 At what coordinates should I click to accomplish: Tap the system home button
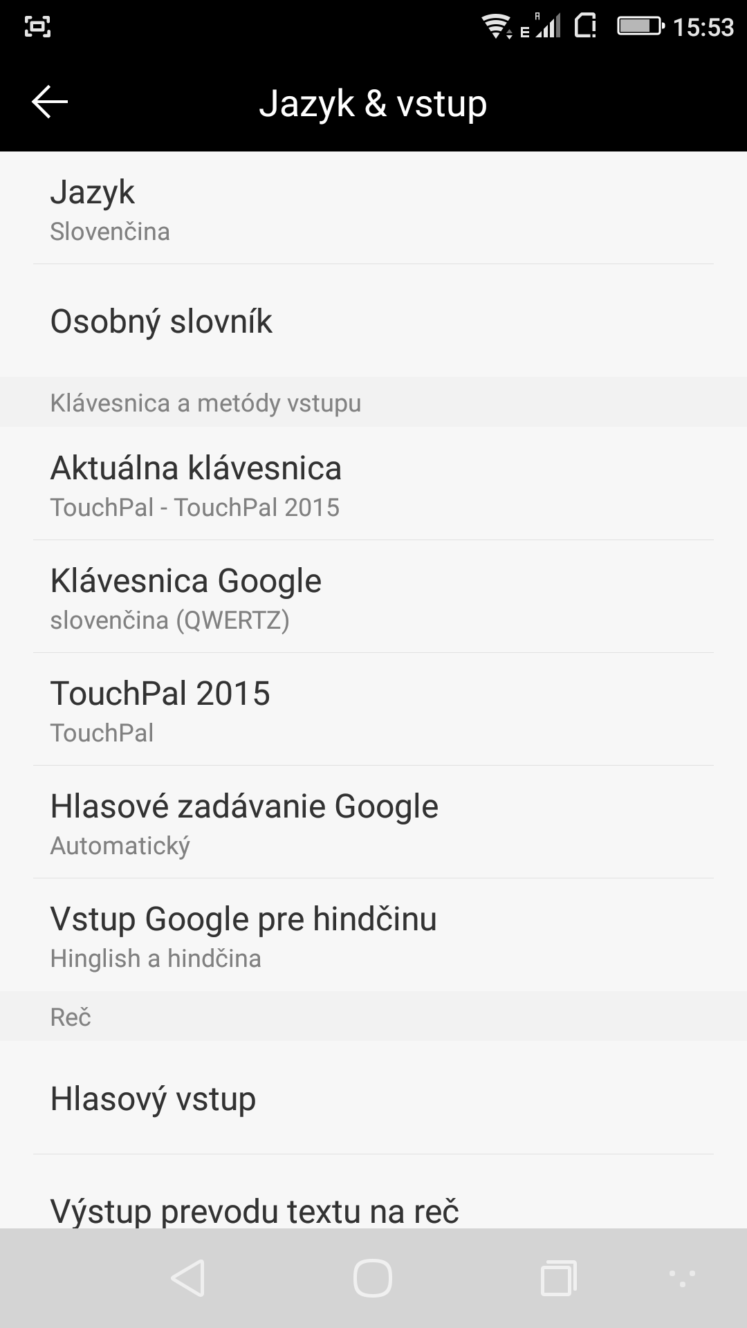click(373, 1278)
